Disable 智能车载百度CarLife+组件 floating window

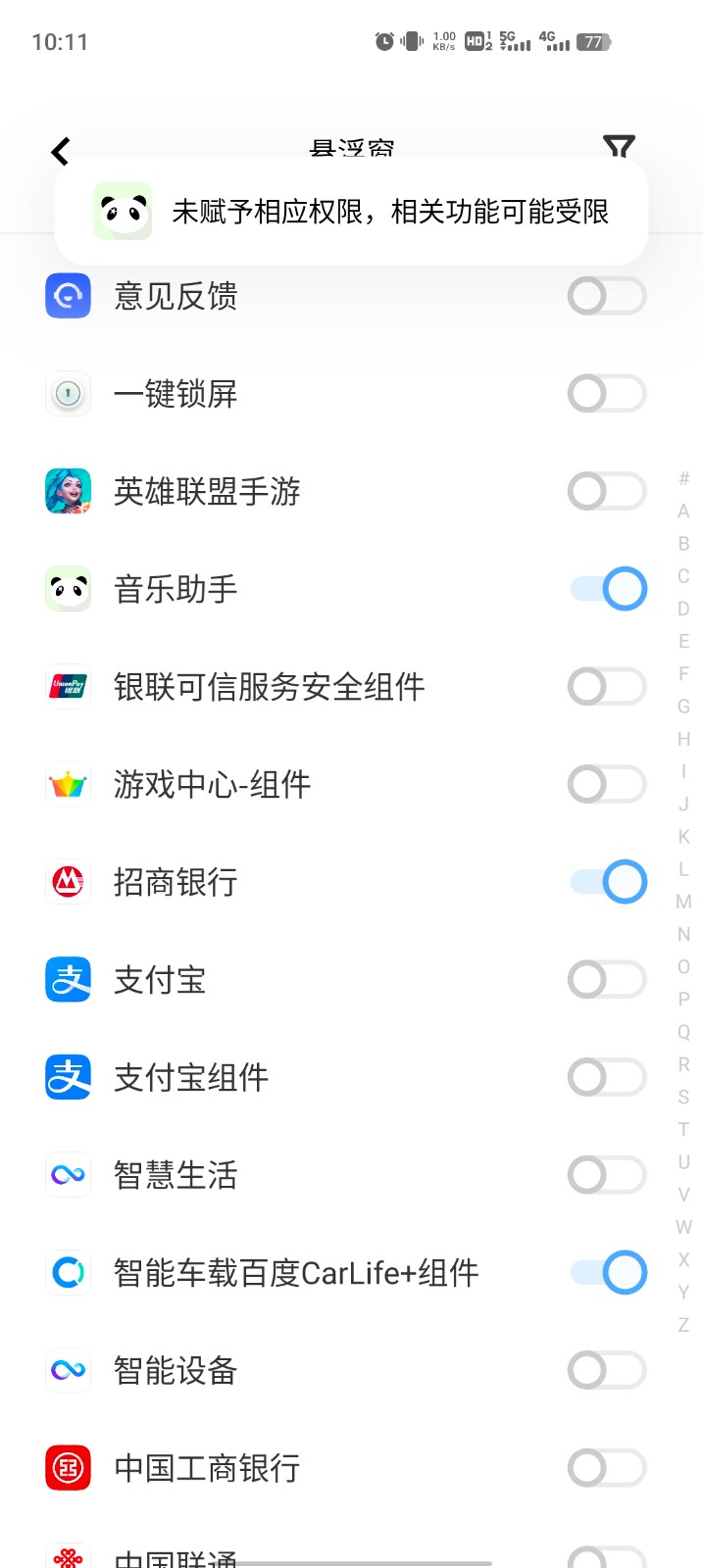pyautogui.click(x=608, y=1273)
